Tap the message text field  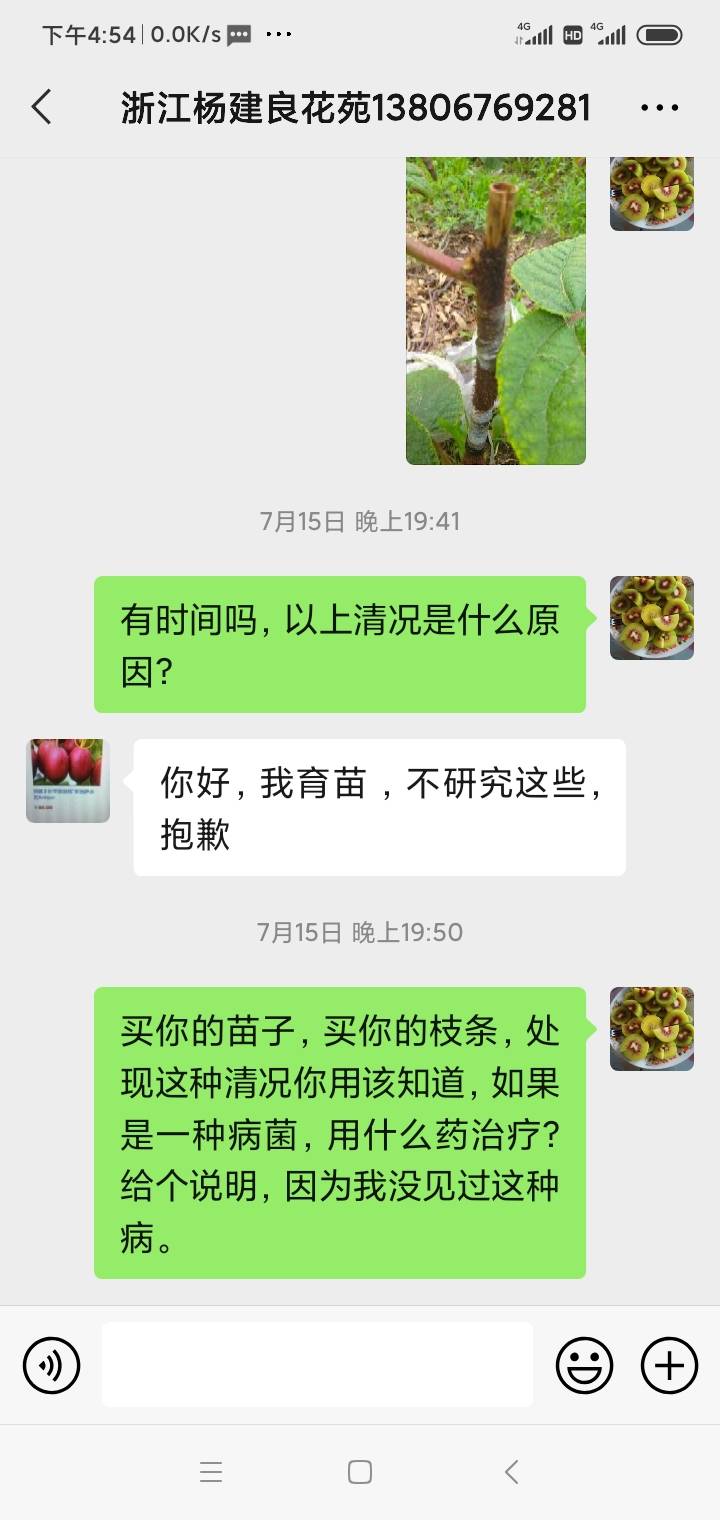[317, 1365]
